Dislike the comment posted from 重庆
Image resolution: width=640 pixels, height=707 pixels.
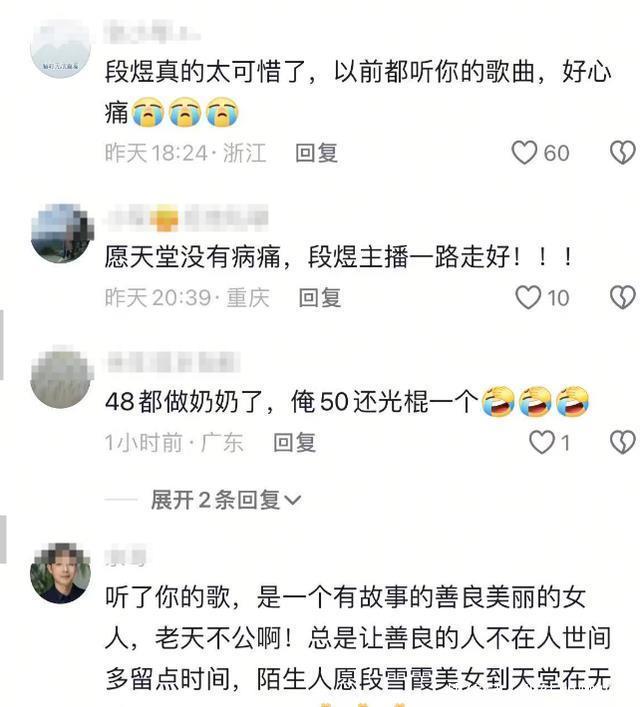pos(622,297)
